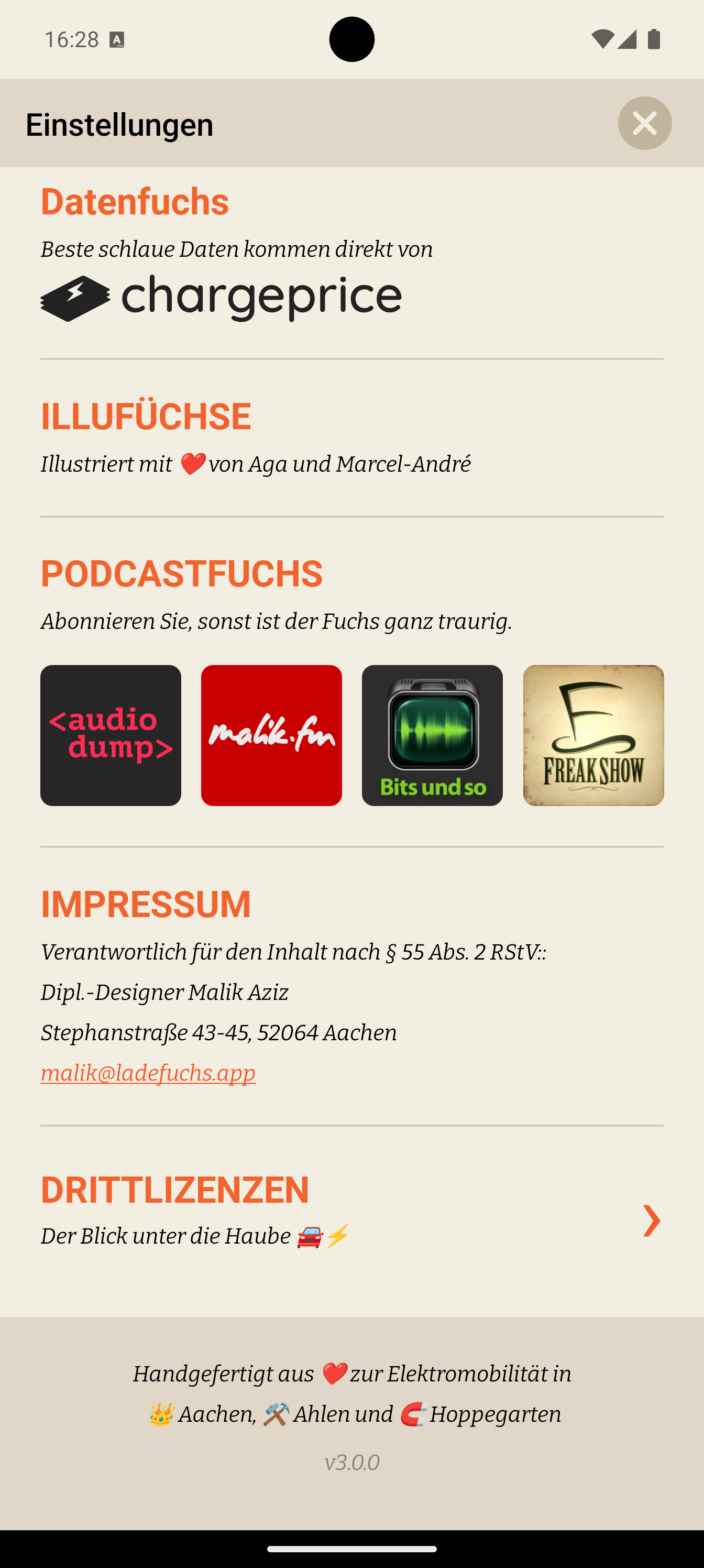704x1568 pixels.
Task: Open the Bits und so podcast
Action: pyautogui.click(x=432, y=735)
